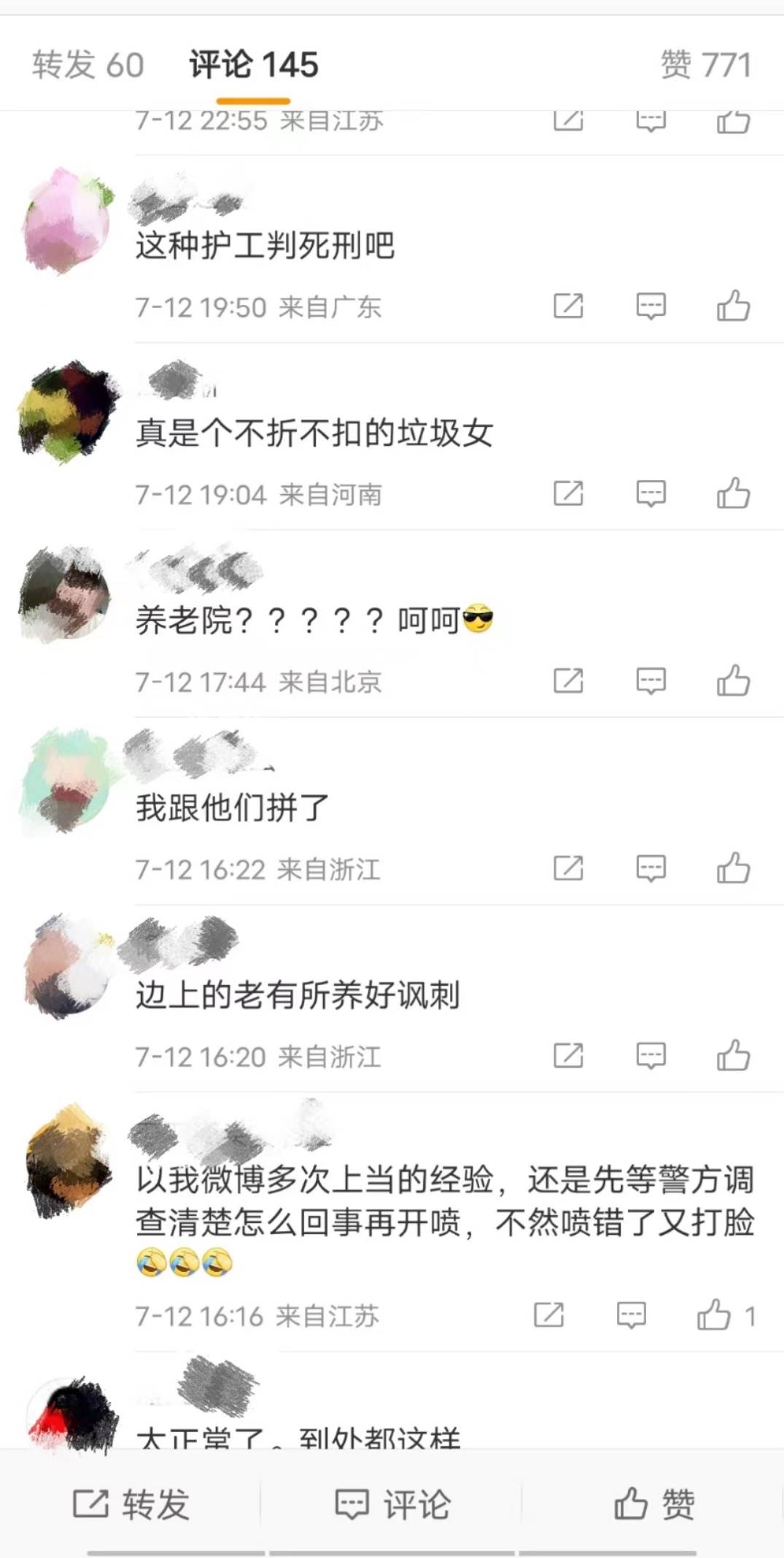This screenshot has width=784, height=1558.
Task: Like the comment 真是个不折不扣的垃圾女
Action: (733, 493)
